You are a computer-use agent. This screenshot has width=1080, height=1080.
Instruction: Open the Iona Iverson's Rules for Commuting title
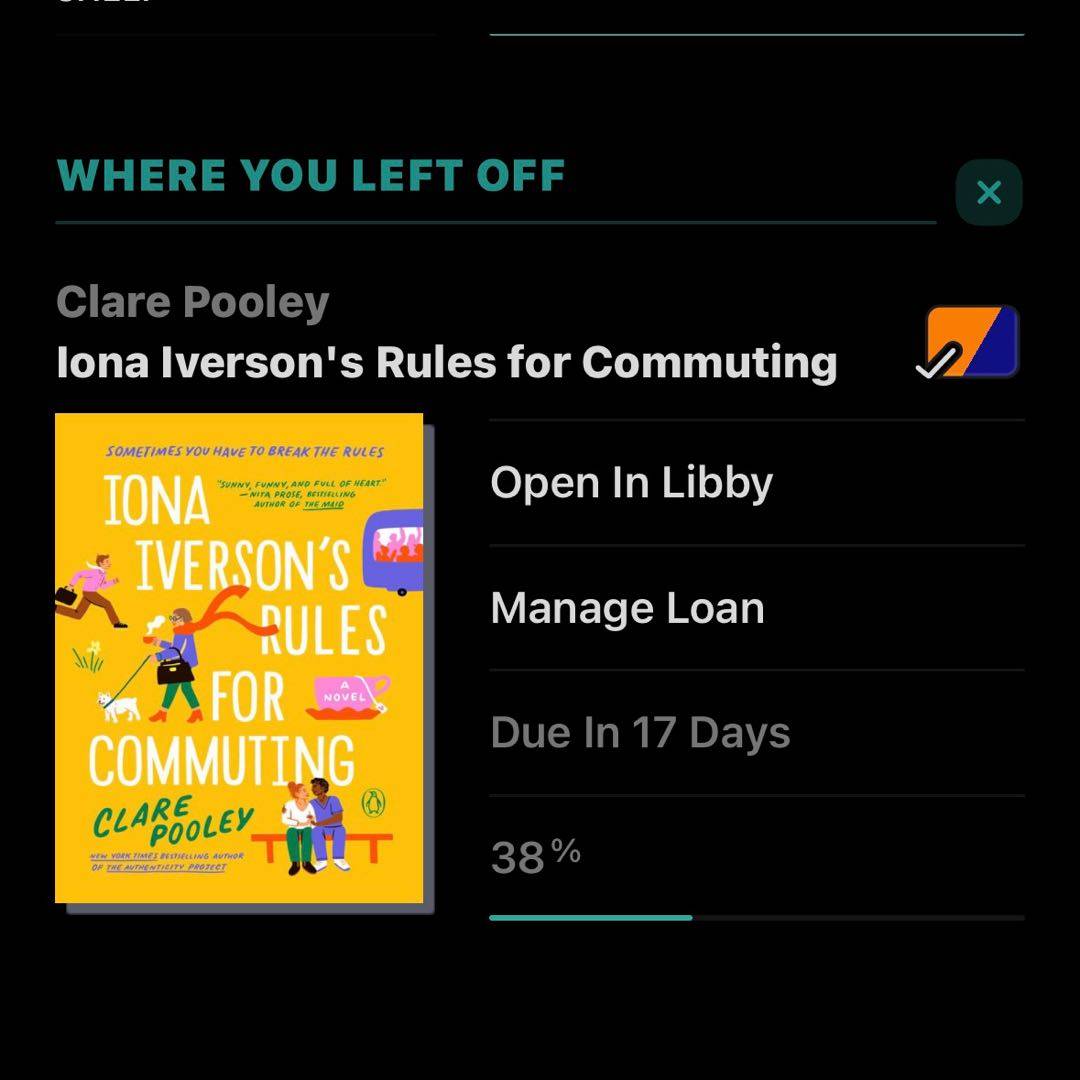446,362
